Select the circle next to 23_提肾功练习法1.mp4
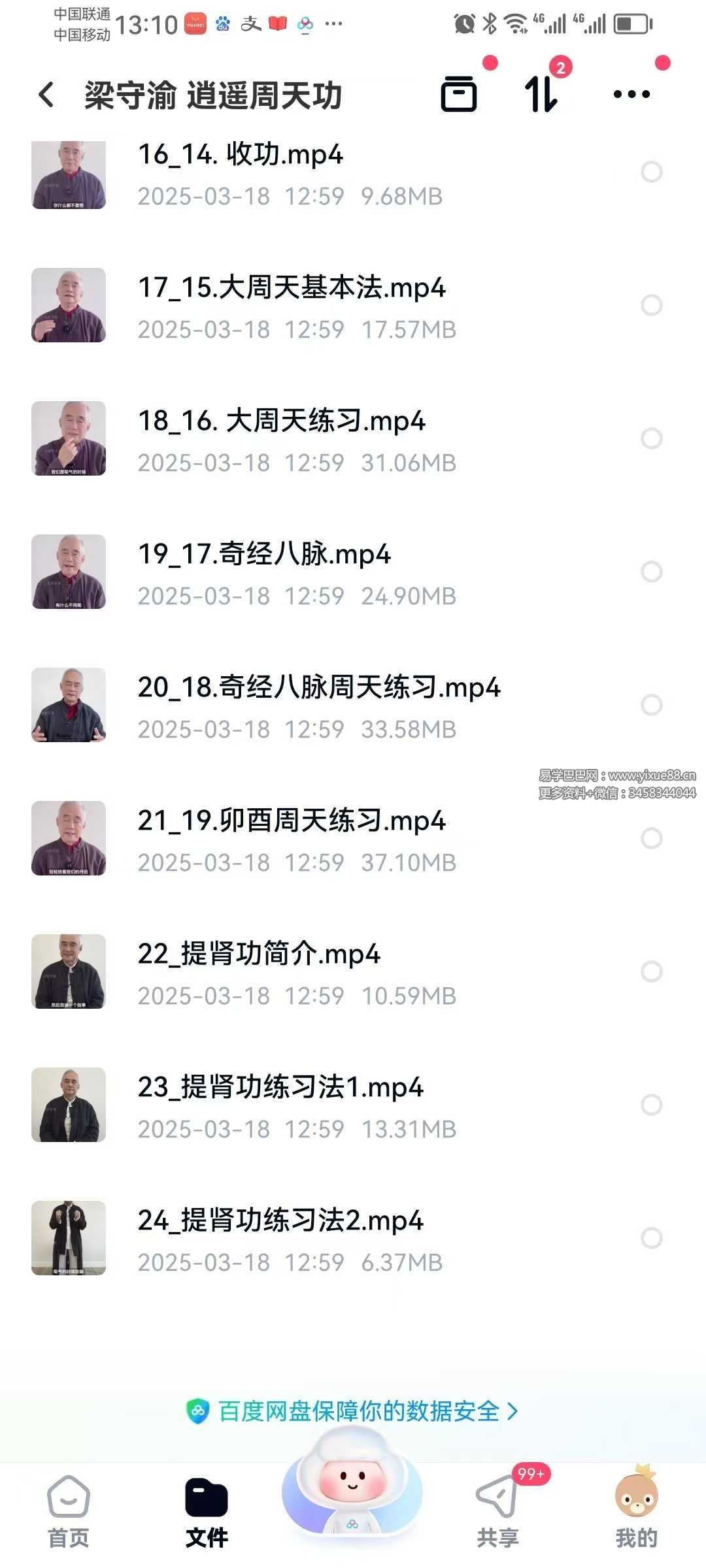706x1568 pixels. tap(651, 1105)
